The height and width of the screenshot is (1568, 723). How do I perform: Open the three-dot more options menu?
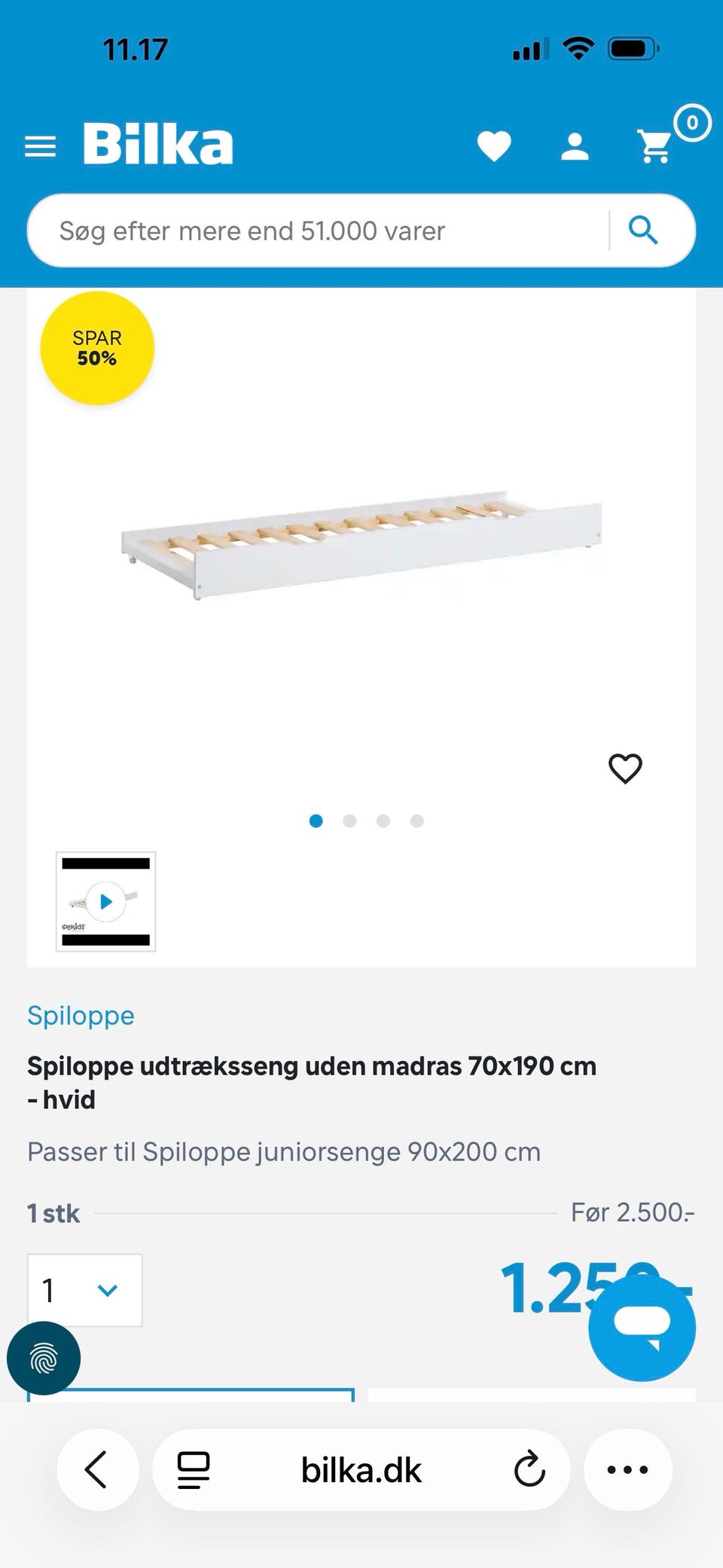[627, 1469]
